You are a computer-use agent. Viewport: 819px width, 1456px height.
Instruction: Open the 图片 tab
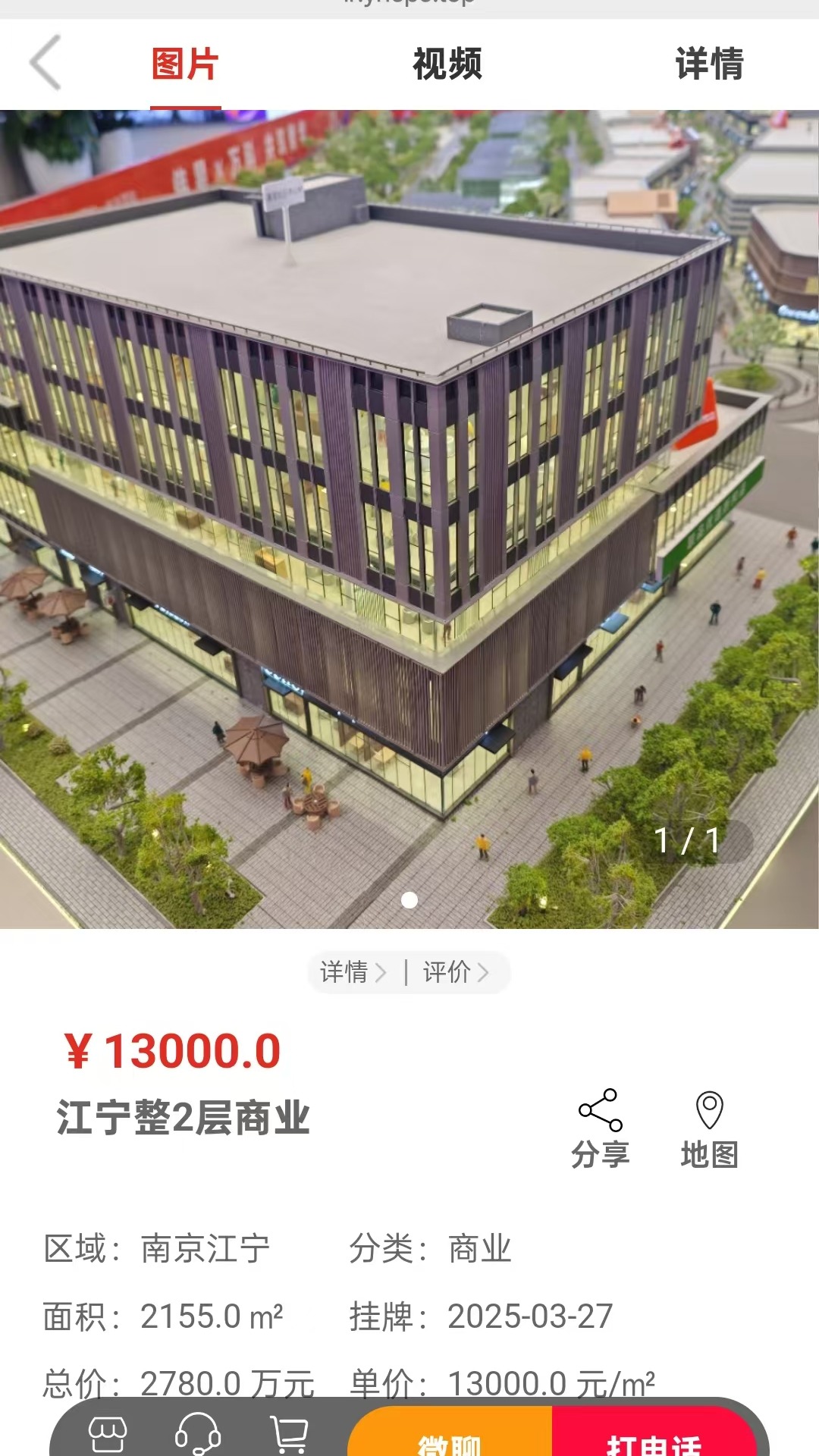183,64
